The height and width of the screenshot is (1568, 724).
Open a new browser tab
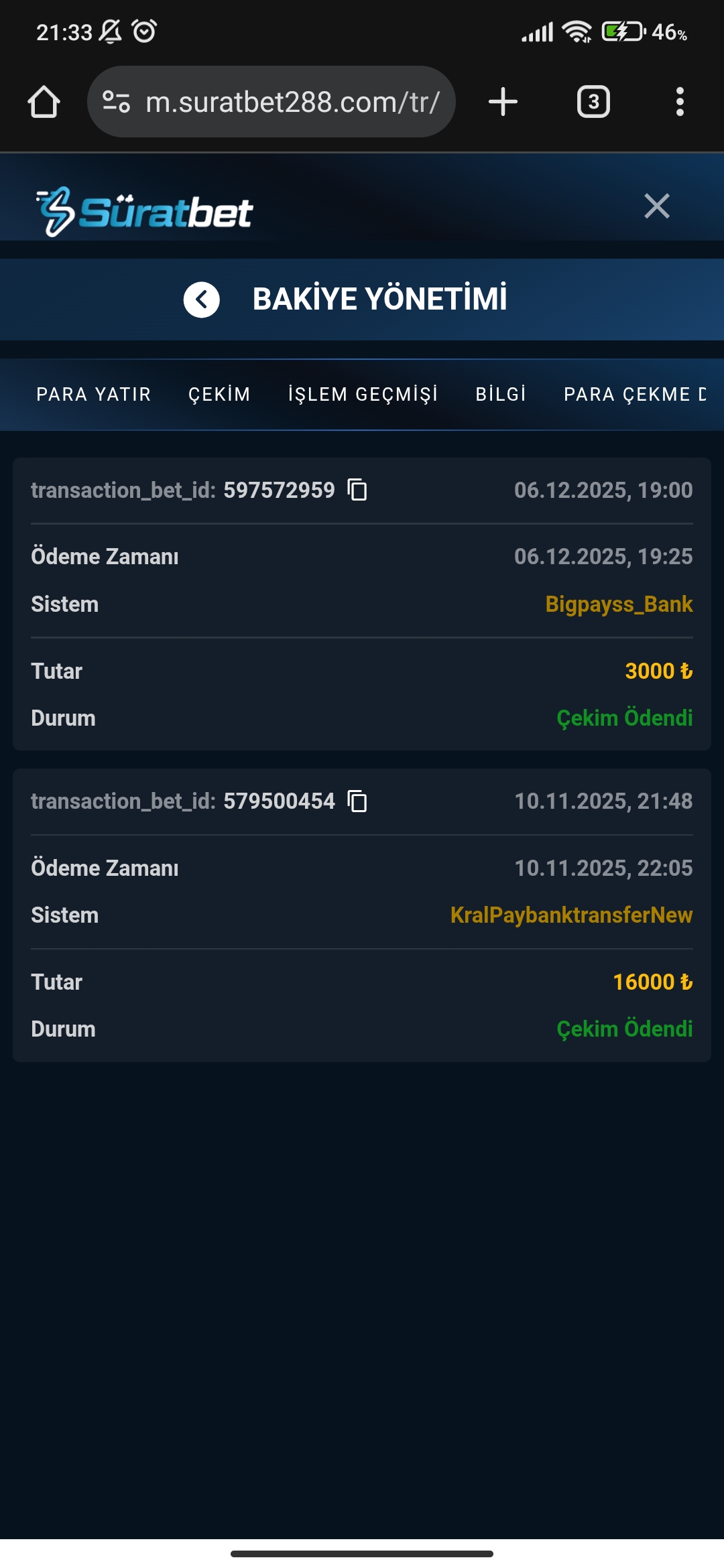point(503,102)
